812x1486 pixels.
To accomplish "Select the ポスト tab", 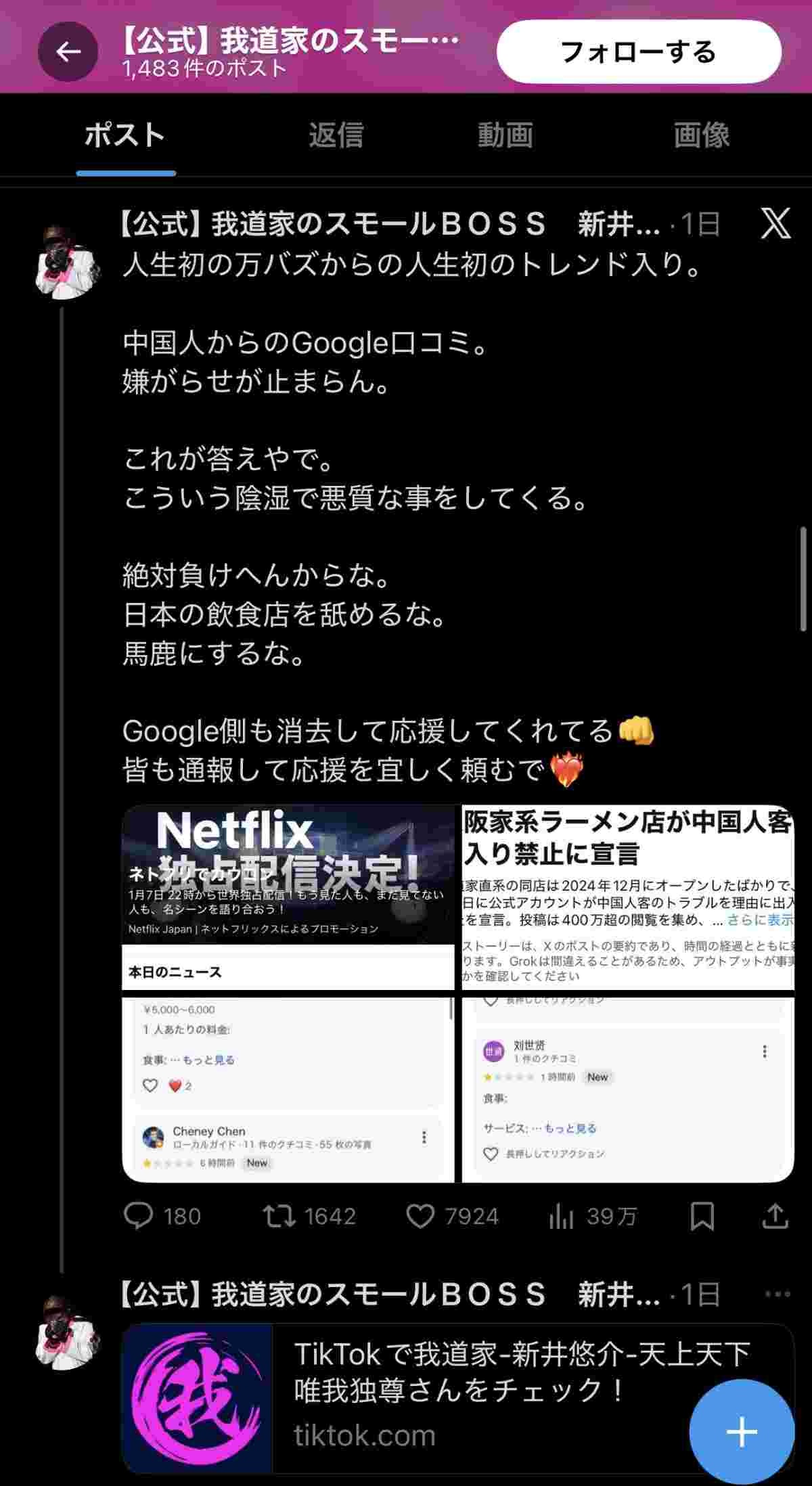I will (125, 135).
